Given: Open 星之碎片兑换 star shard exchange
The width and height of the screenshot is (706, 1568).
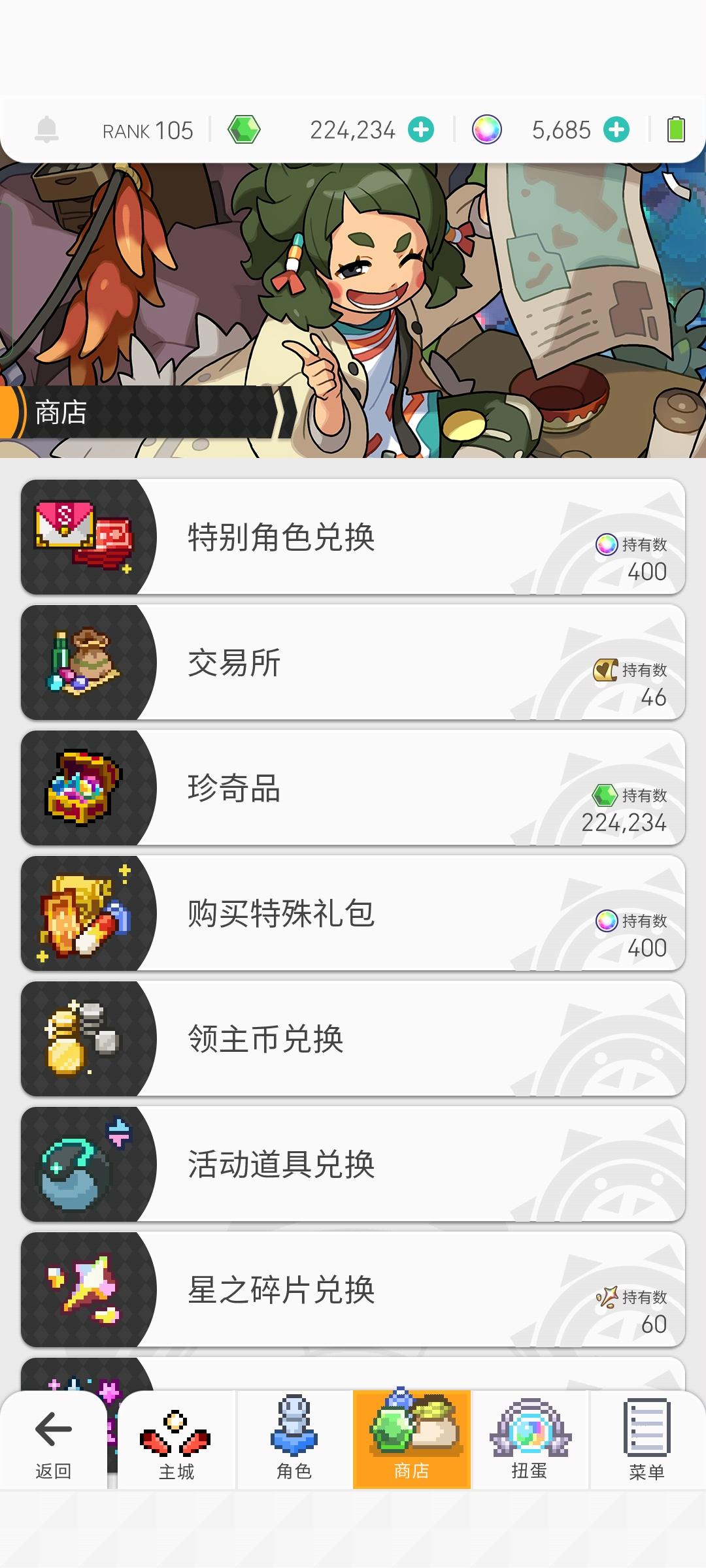Looking at the screenshot, I should coord(353,1289).
